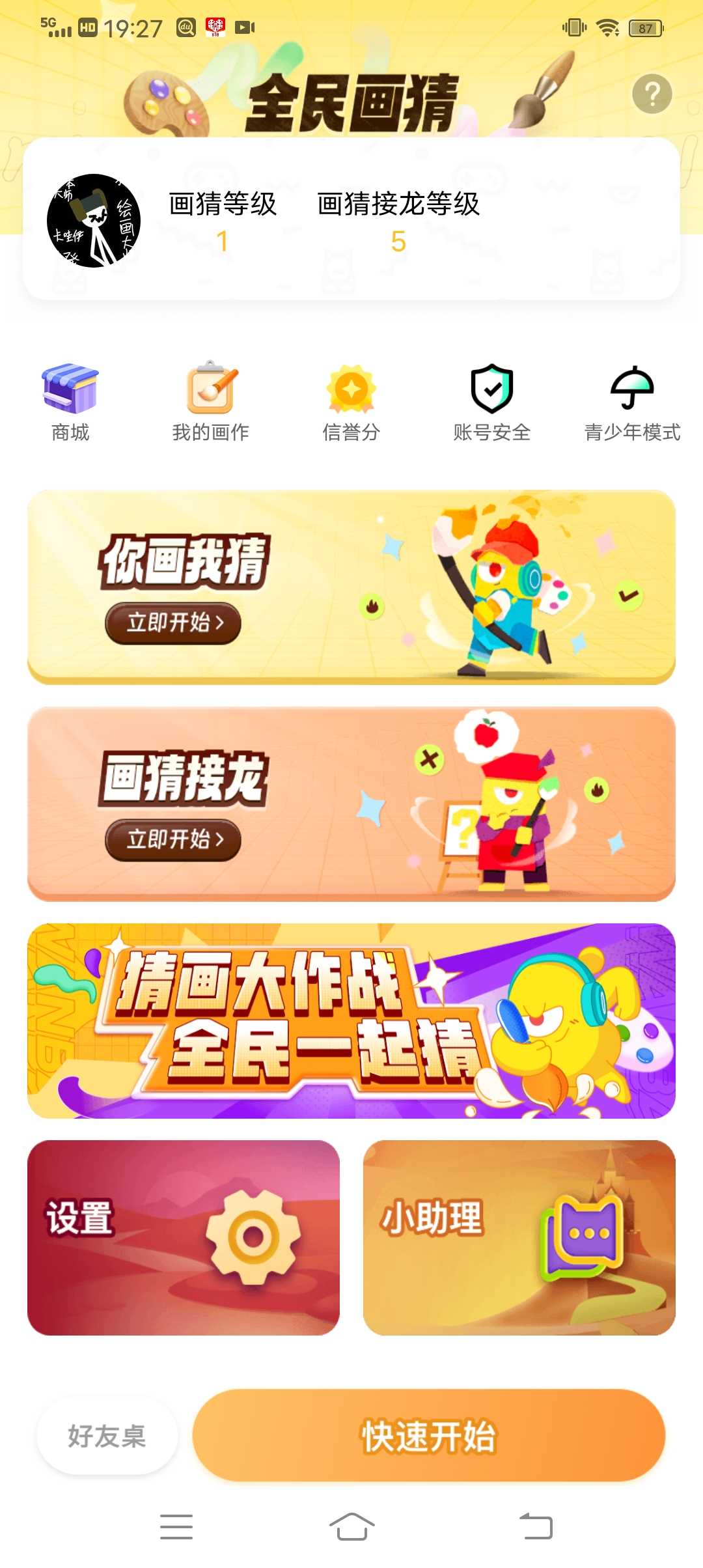The image size is (703, 1568).
Task: Select the 好友桌 friends table button
Action: pyautogui.click(x=107, y=1436)
